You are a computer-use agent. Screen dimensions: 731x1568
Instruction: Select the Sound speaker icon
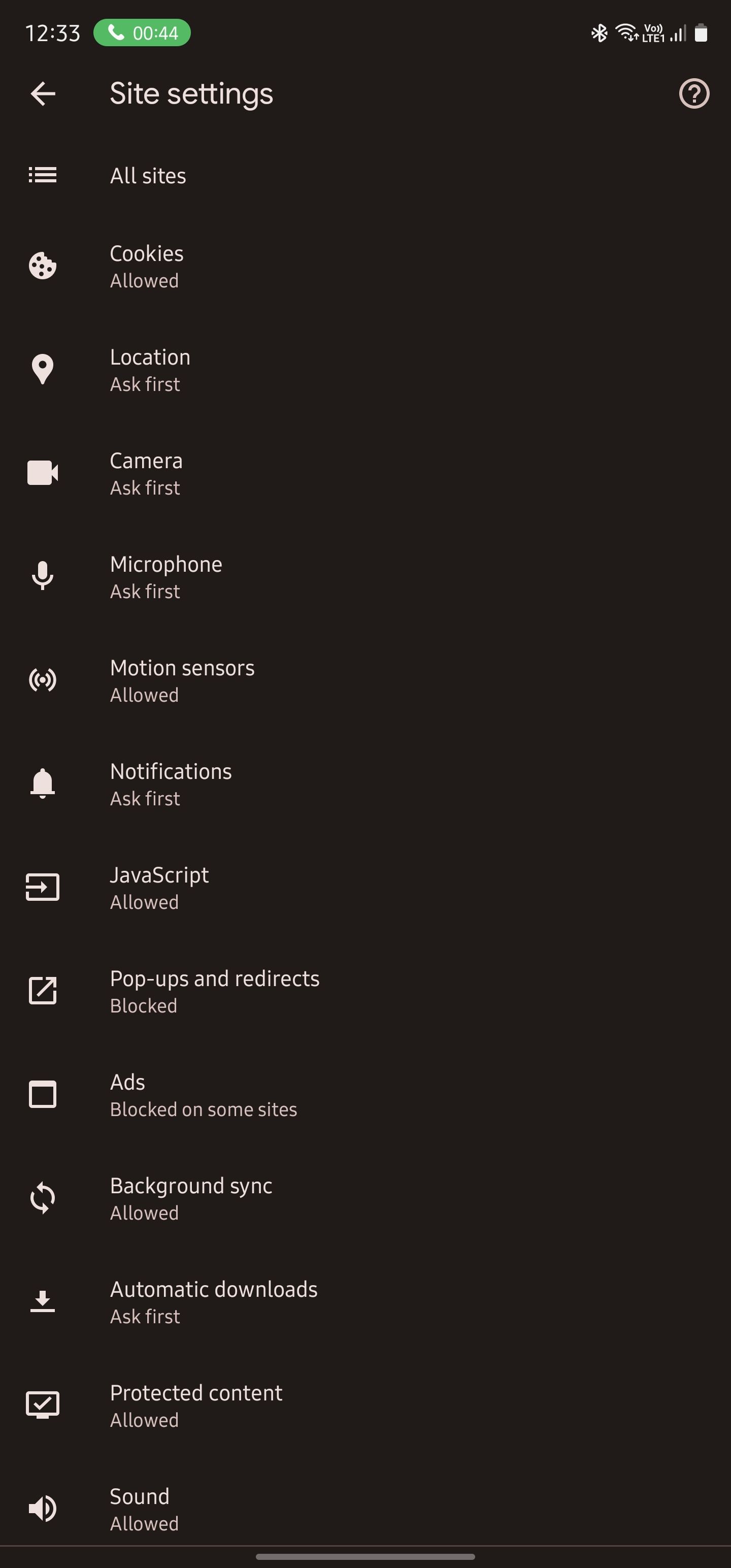click(x=42, y=1508)
